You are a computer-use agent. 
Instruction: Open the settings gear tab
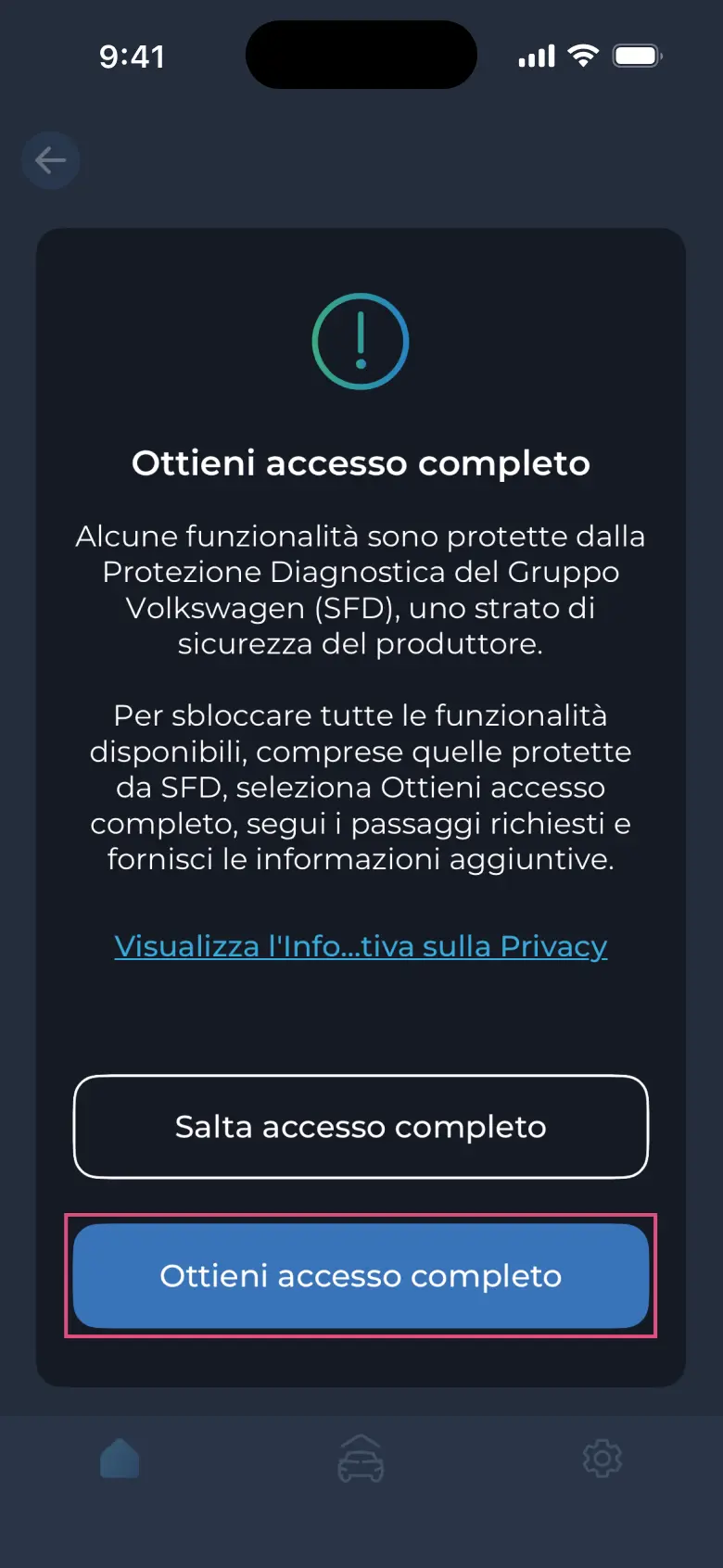coord(602,1460)
